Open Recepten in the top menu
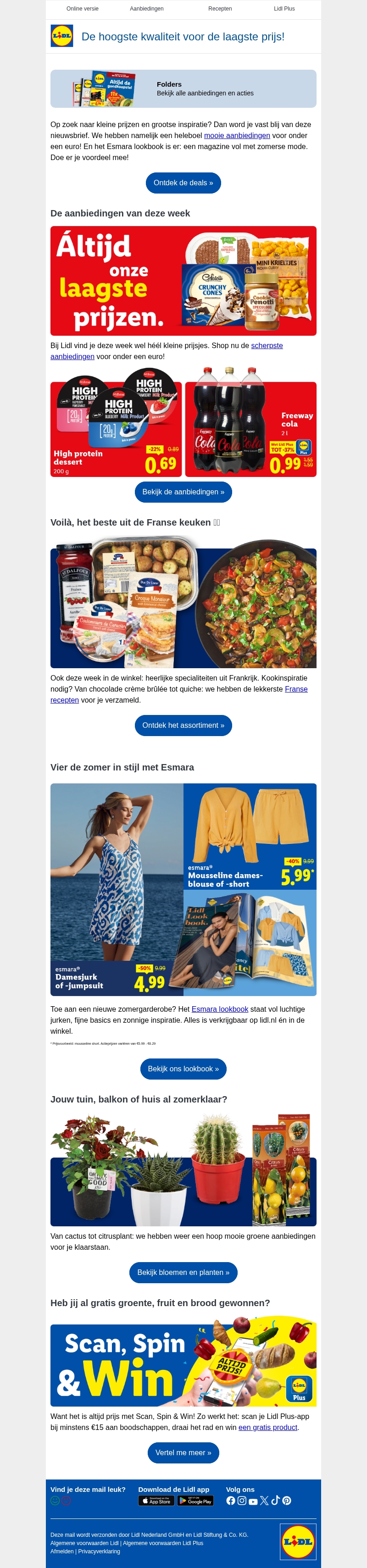The width and height of the screenshot is (367, 1568). coord(220,9)
